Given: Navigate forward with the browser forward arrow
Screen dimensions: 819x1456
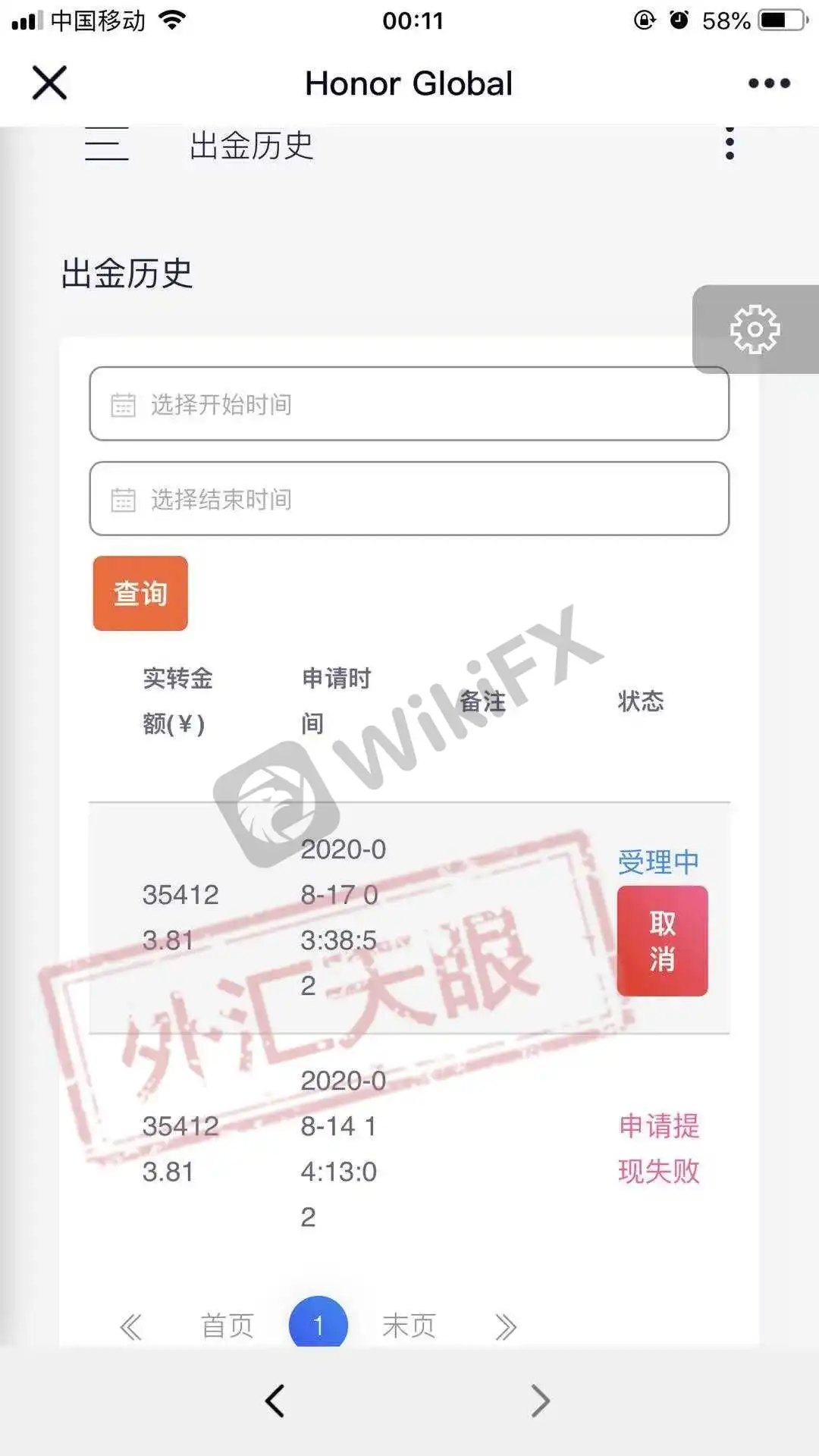Looking at the screenshot, I should point(540,1401).
